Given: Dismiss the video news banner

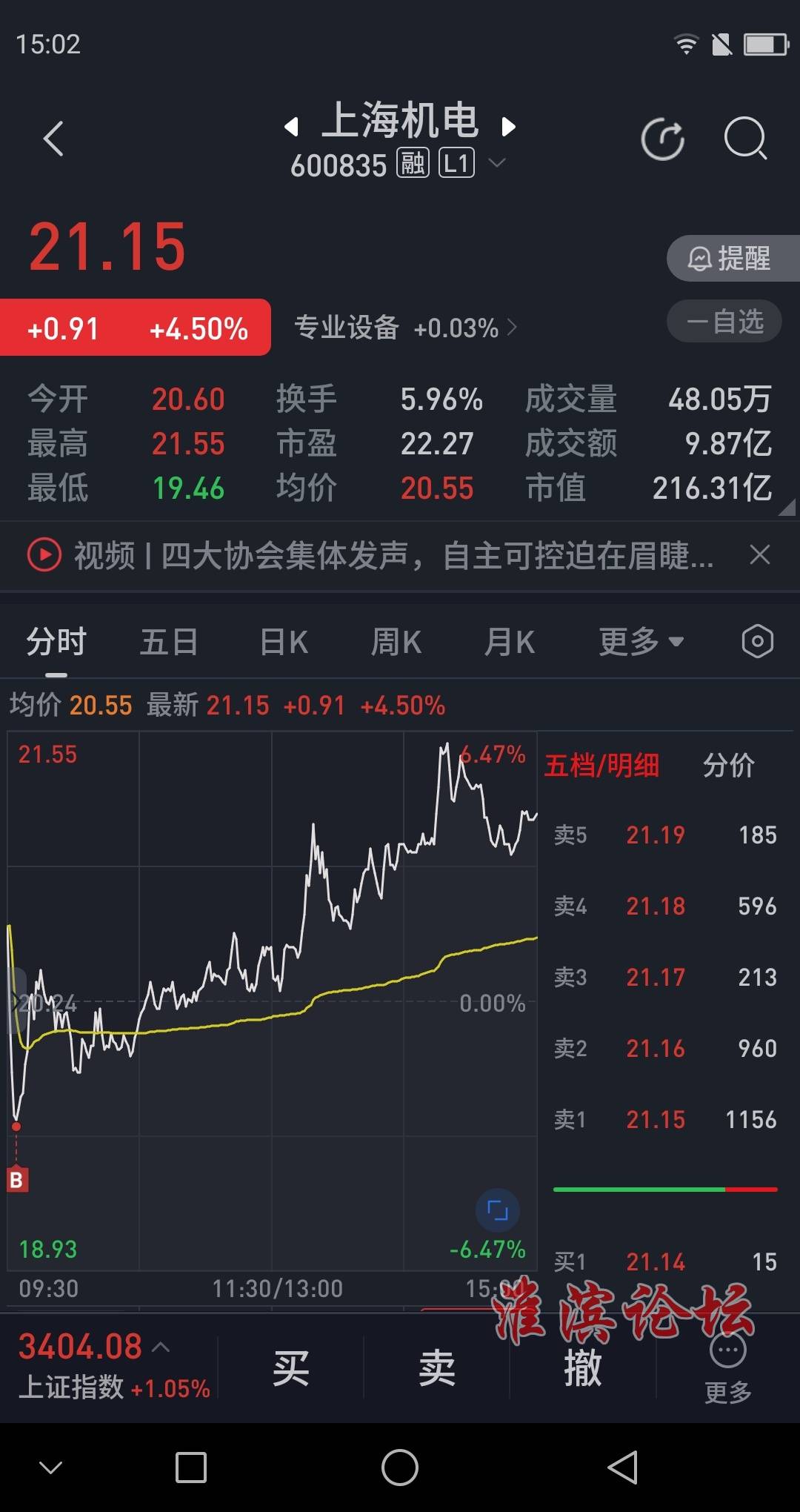Looking at the screenshot, I should [760, 554].
